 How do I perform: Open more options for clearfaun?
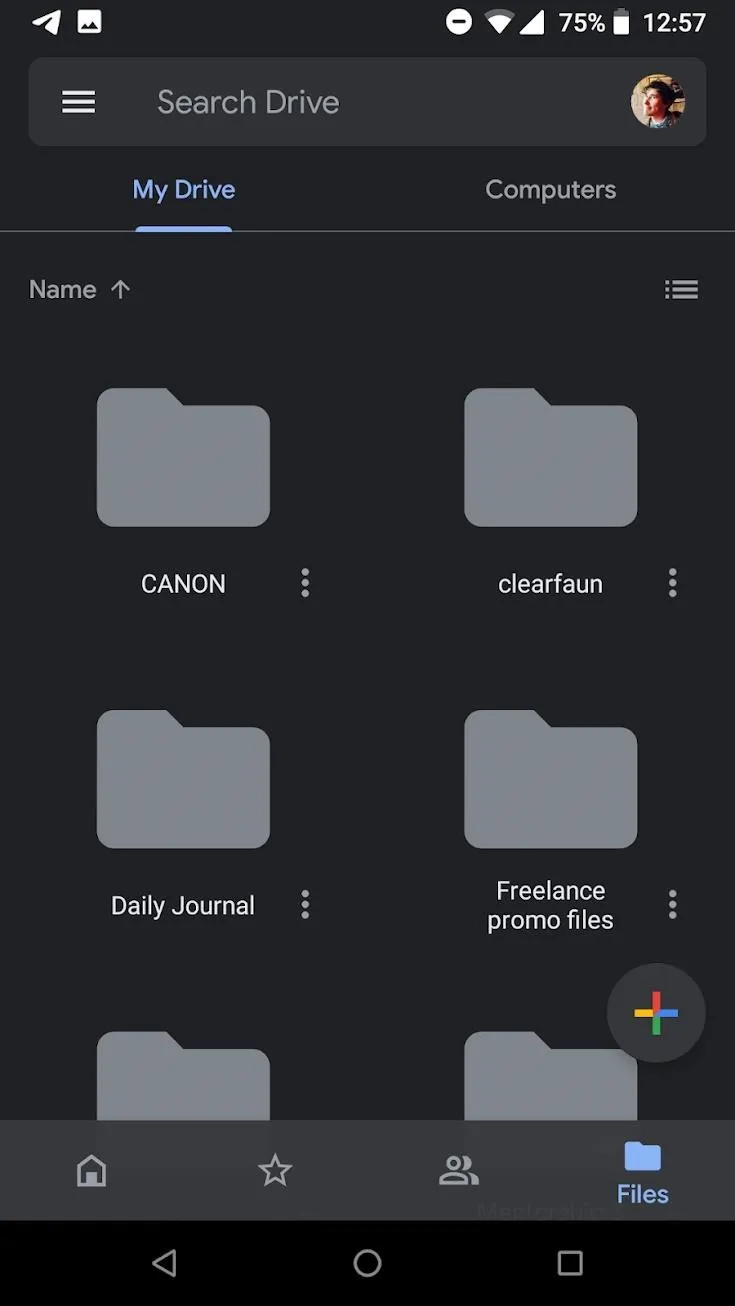coord(673,583)
